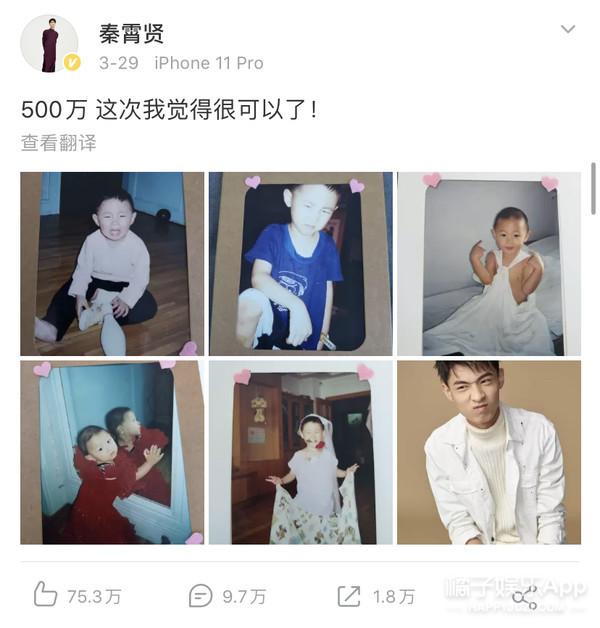Viewport: 600px width, 628px height.
Task: Open the photo of boy in blue shirt
Action: pyautogui.click(x=299, y=264)
